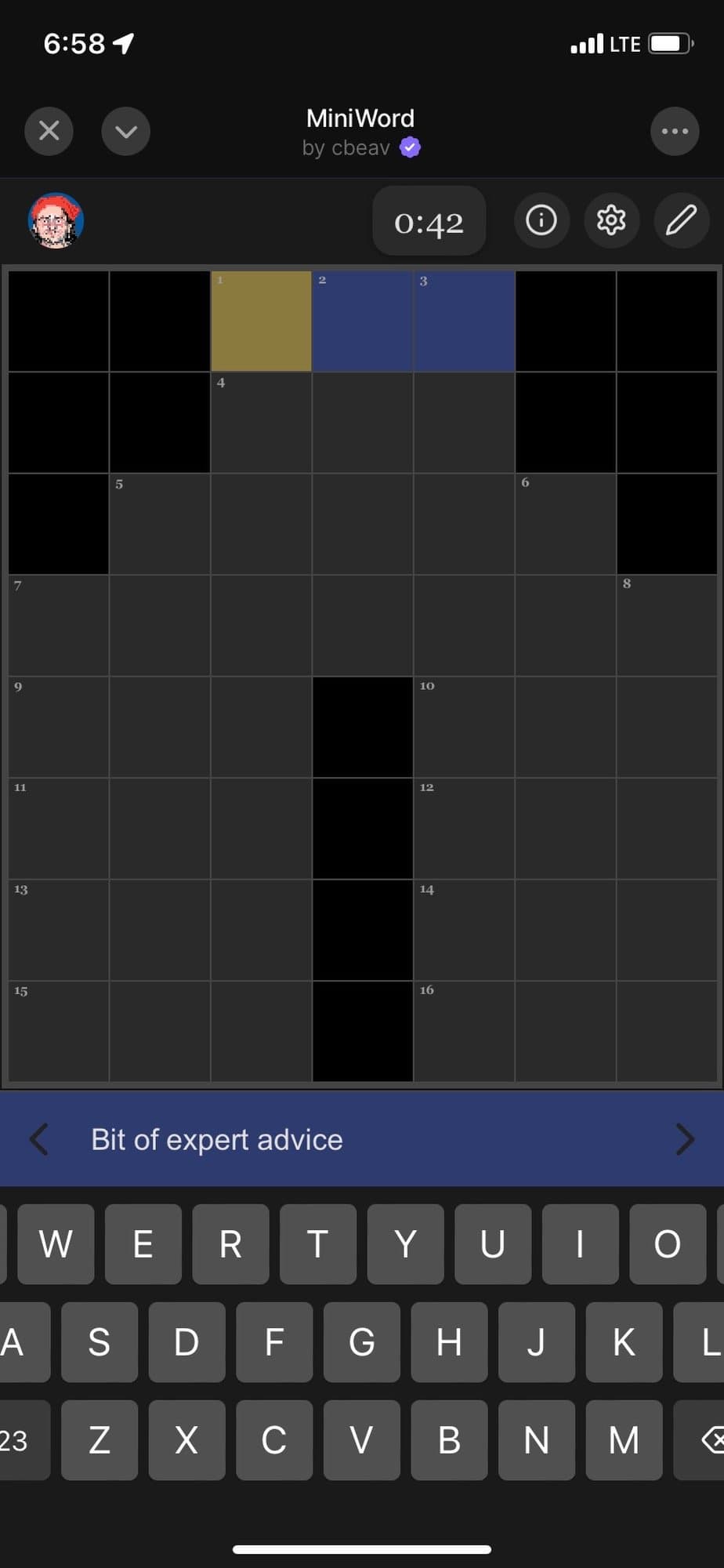
Task: Go to previous clue with left arrow
Action: click(x=39, y=1139)
